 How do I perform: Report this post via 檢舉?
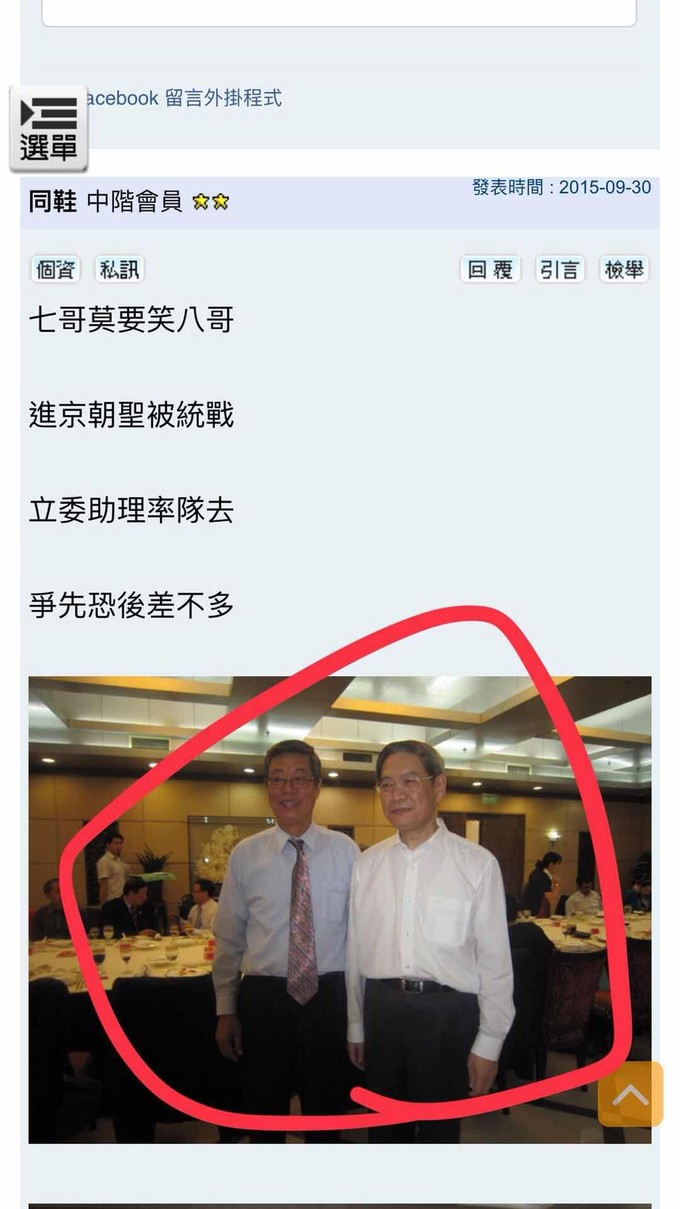(625, 269)
